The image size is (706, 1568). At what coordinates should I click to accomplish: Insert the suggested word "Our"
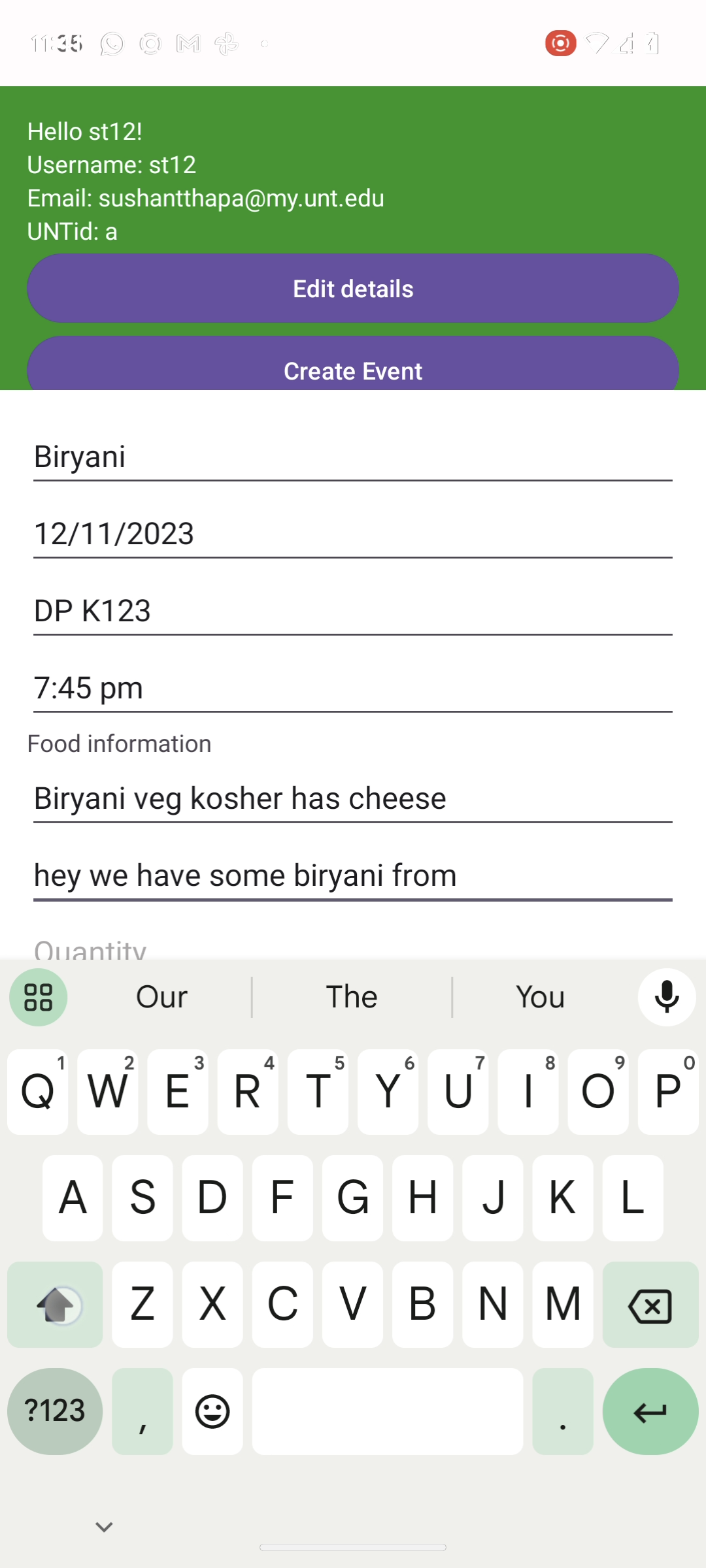[x=161, y=997]
